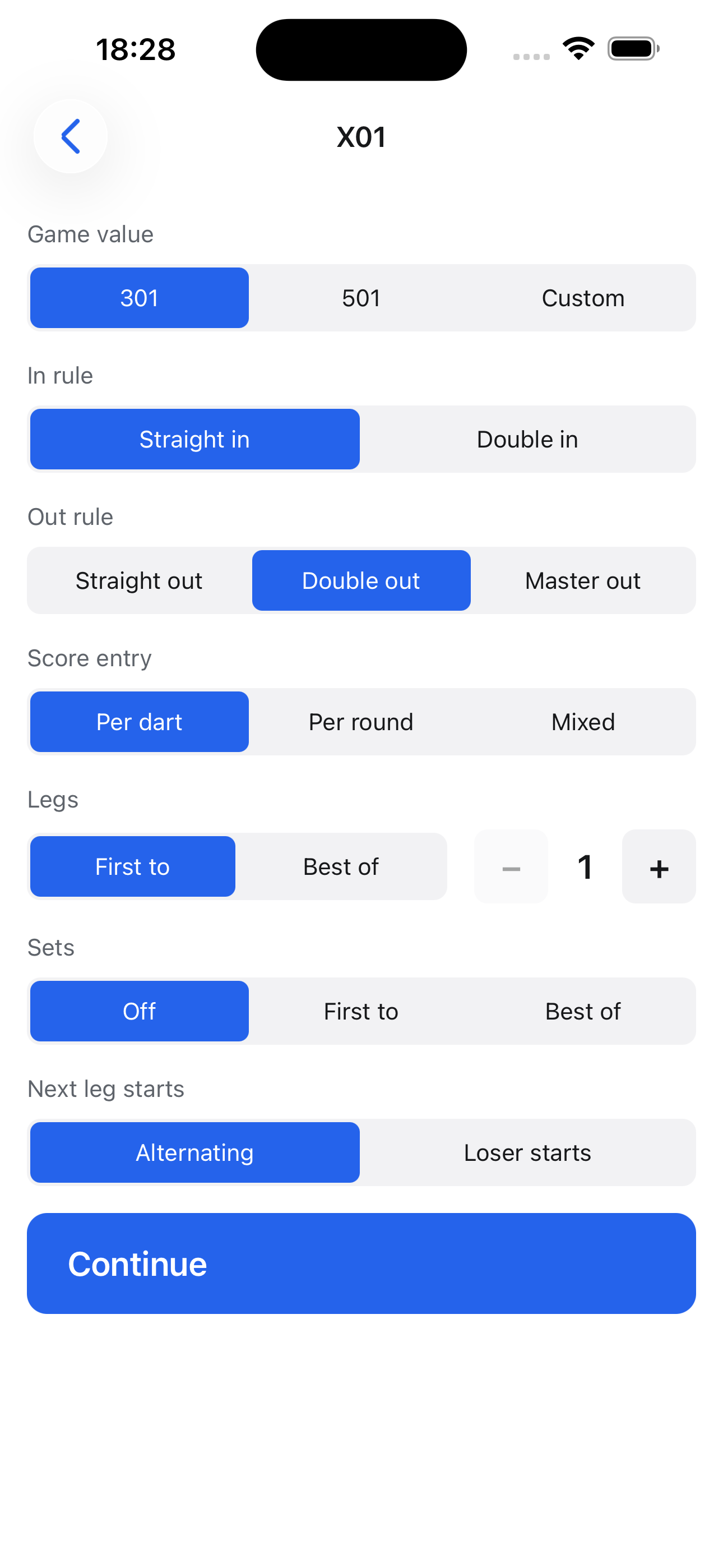Tap the Continue button
The image size is (723, 1568).
coord(361,1263)
